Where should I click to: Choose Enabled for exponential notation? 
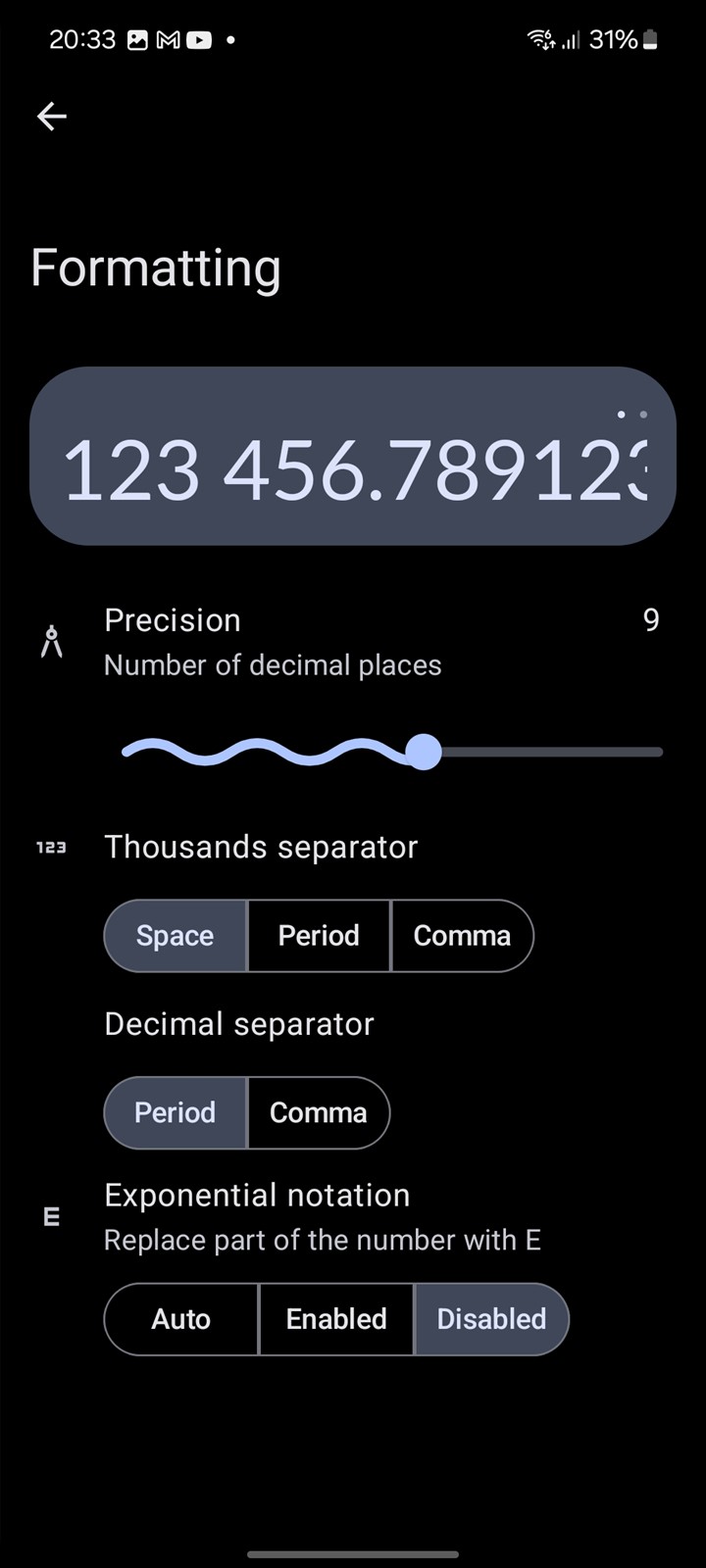pos(336,1319)
